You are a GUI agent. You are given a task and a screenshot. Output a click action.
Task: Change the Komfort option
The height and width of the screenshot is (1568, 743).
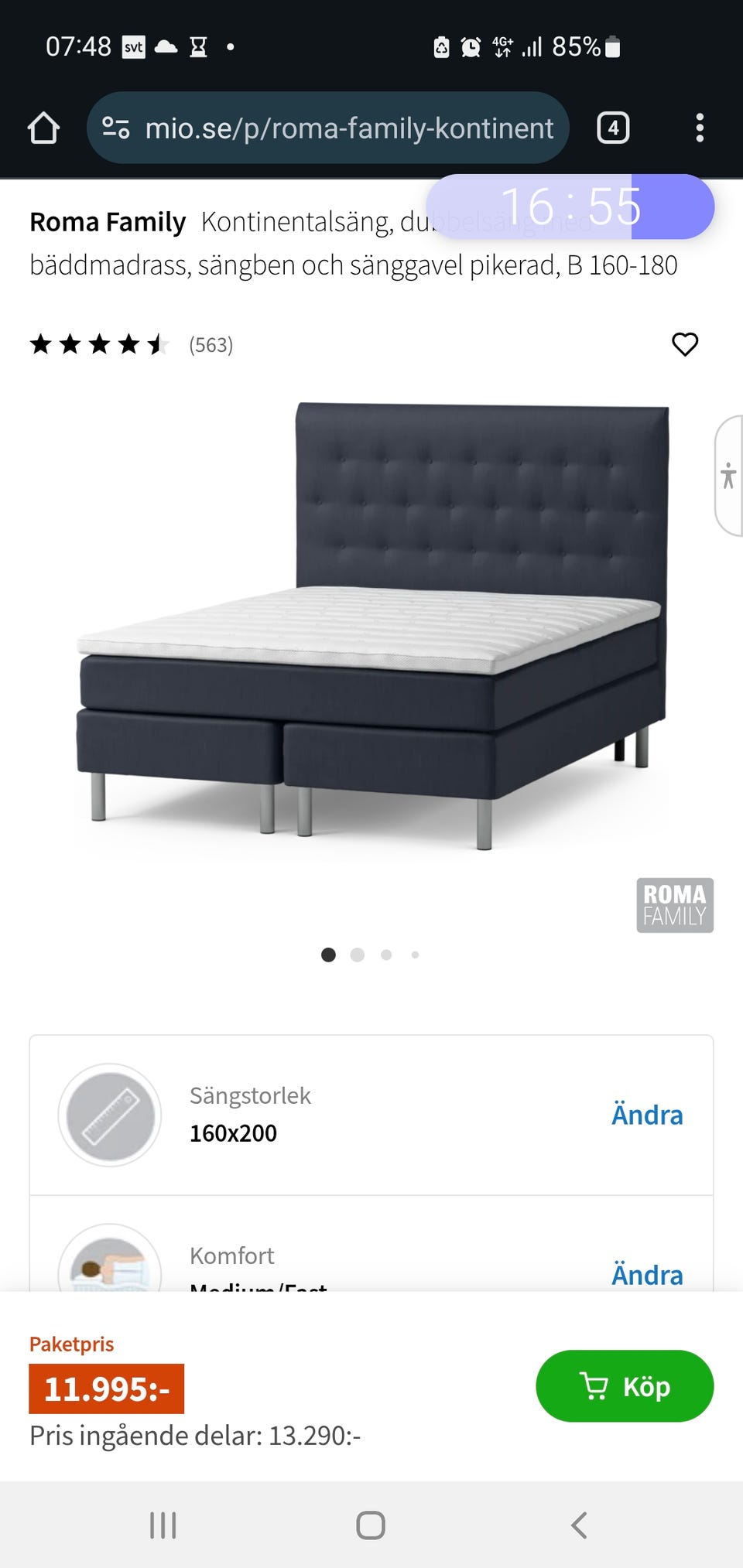click(x=647, y=1274)
